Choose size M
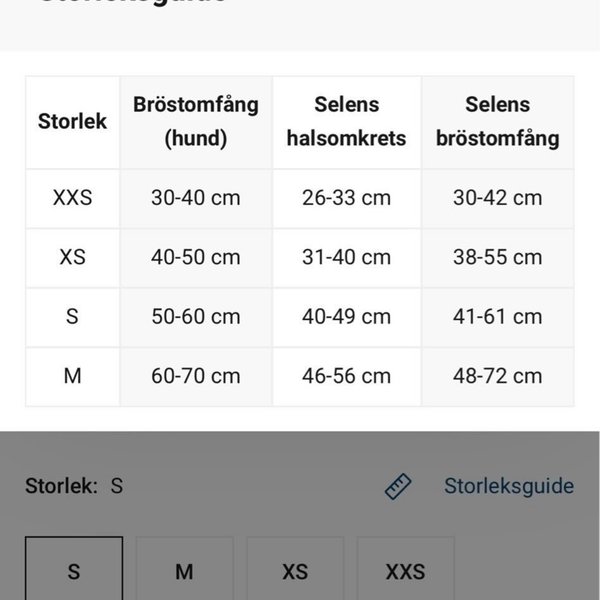 point(184,571)
